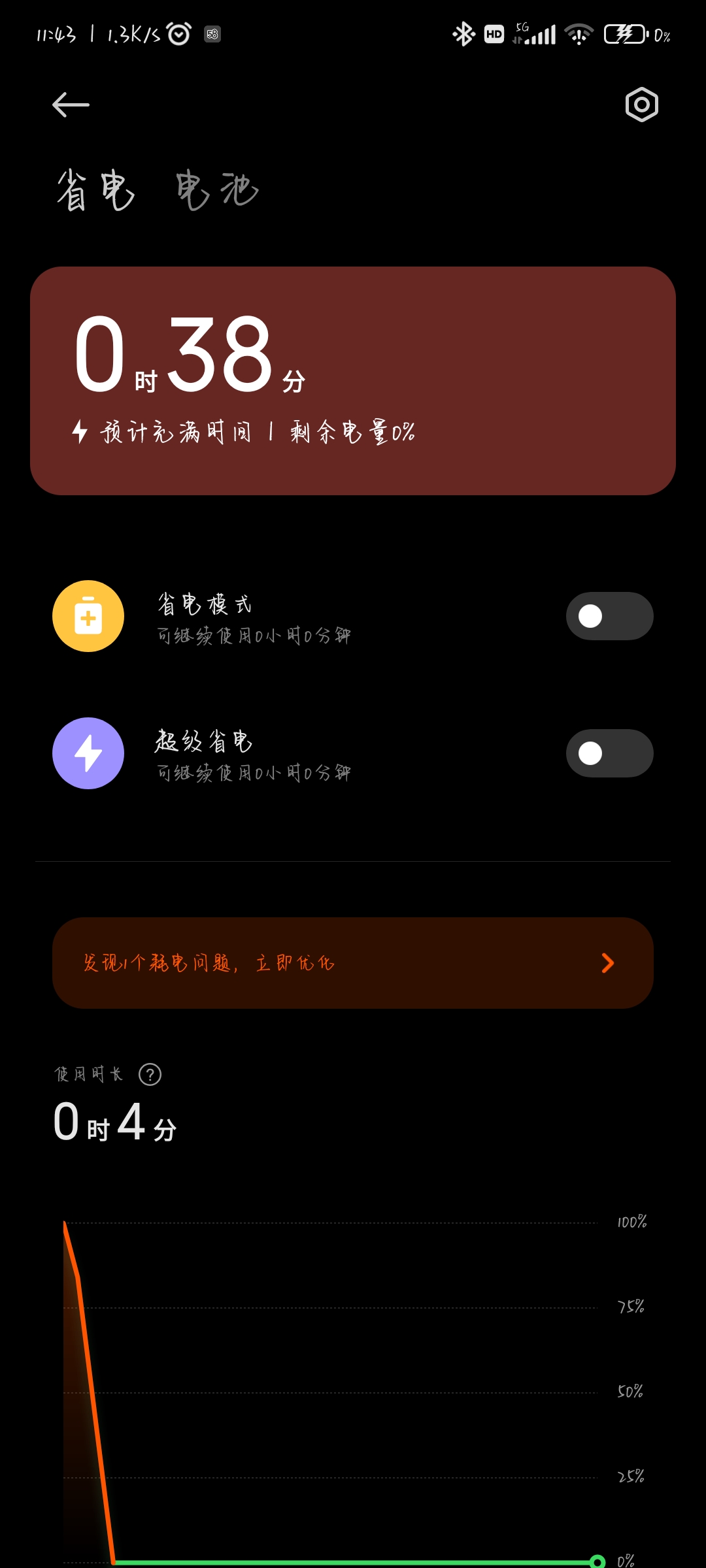Switch to the 电池 tab
This screenshot has width=706, height=1568.
click(218, 190)
